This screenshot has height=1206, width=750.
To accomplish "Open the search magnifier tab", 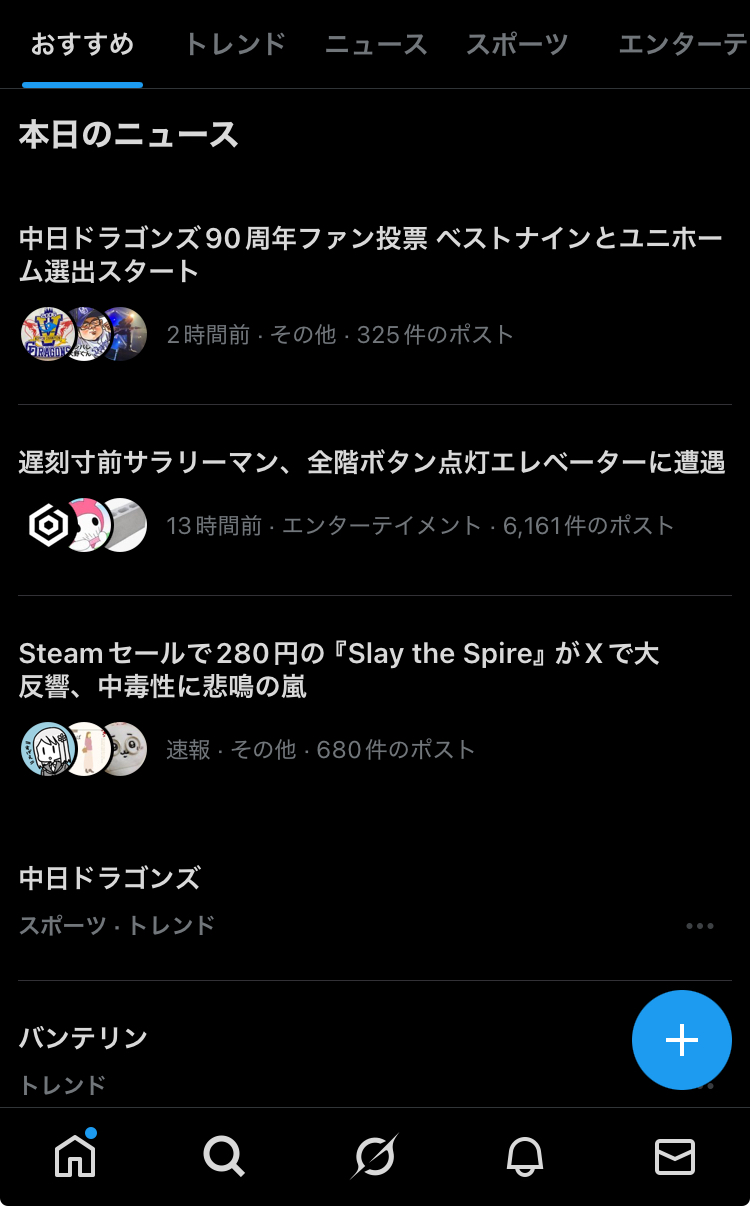I will 224,1157.
